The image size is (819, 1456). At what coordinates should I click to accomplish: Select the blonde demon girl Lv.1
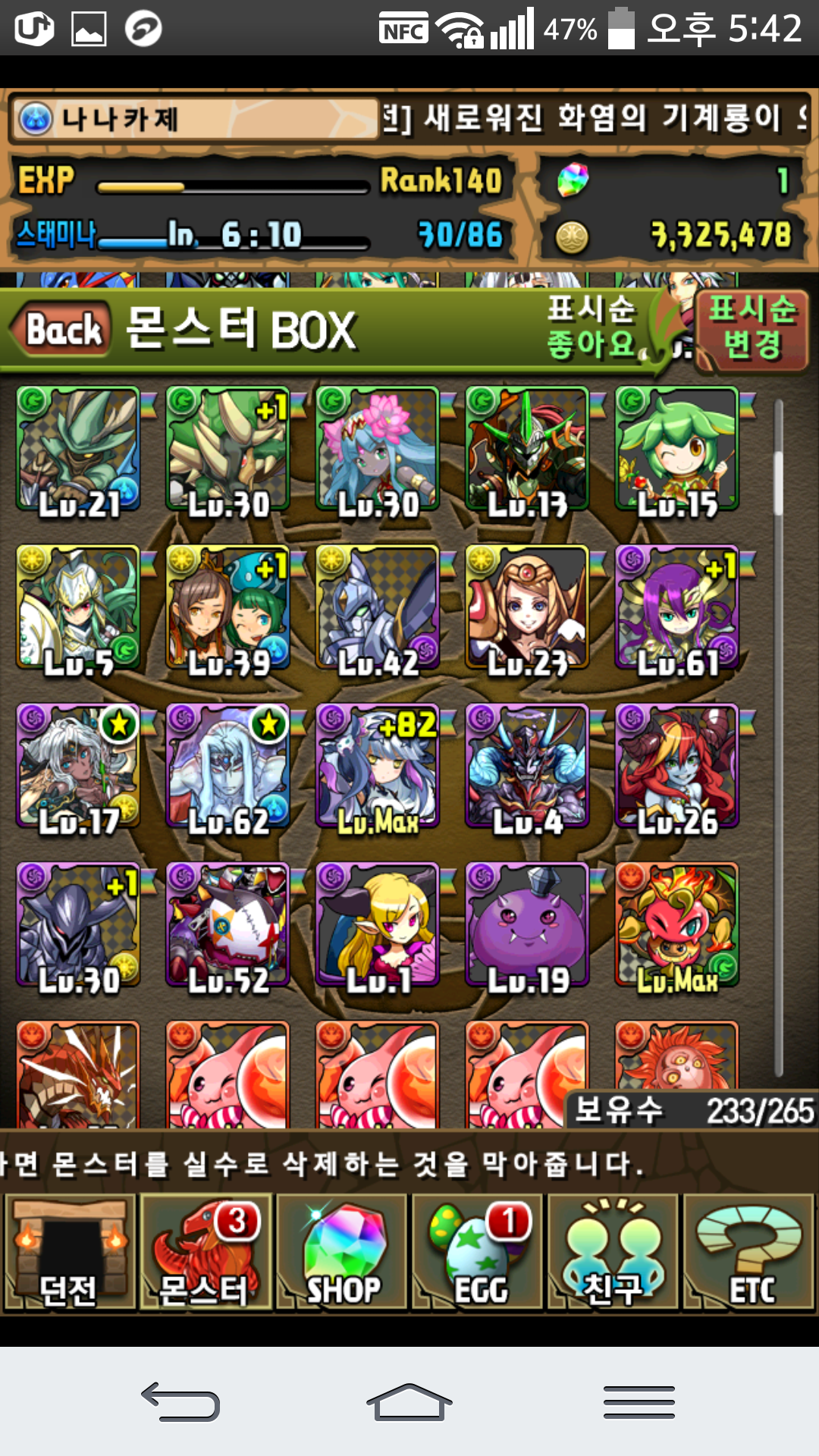tap(378, 924)
